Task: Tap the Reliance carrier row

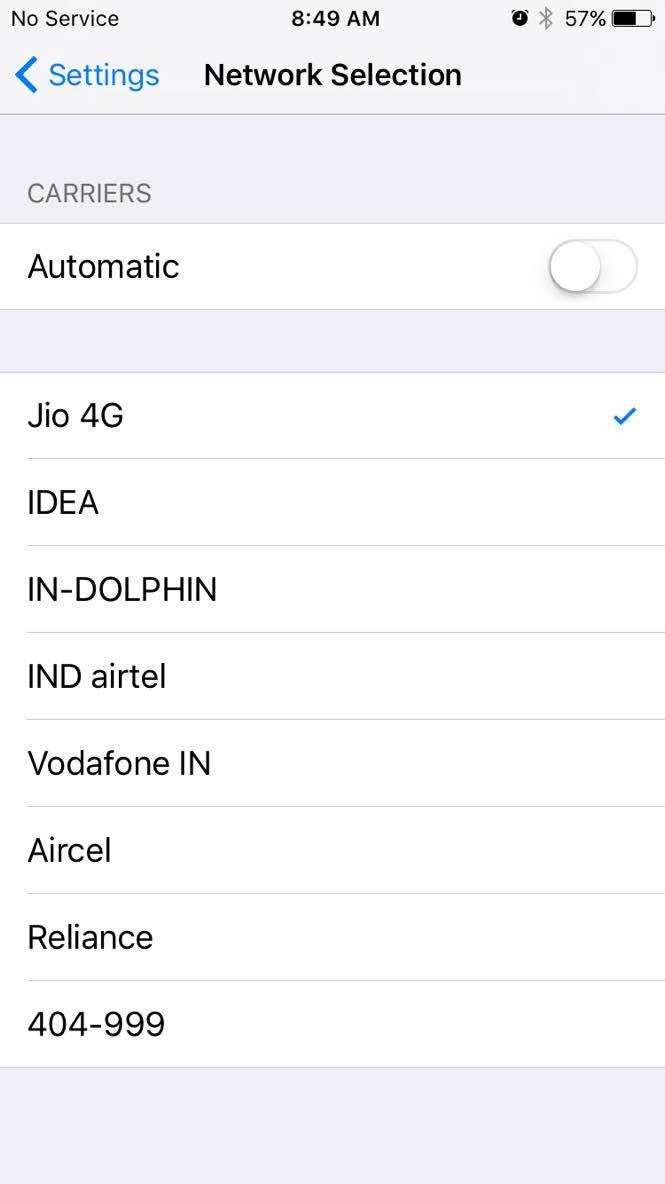Action: pos(332,938)
